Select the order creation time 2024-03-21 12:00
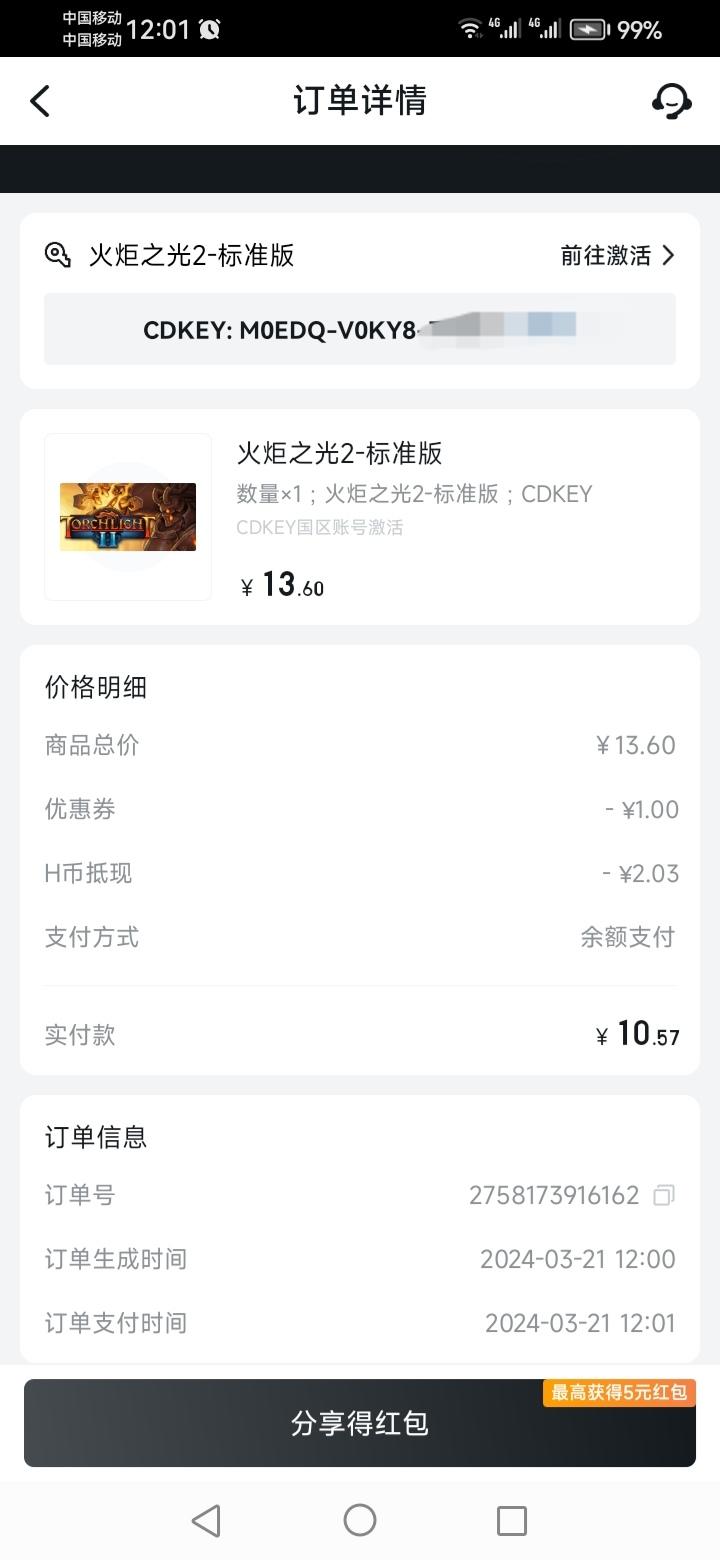 [576, 1259]
